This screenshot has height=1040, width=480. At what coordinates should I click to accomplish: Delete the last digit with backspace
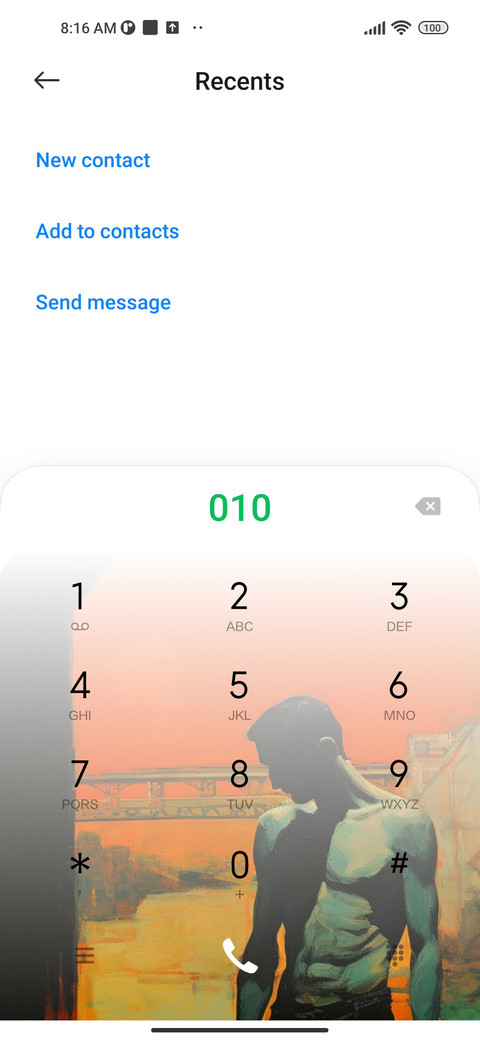(x=428, y=507)
